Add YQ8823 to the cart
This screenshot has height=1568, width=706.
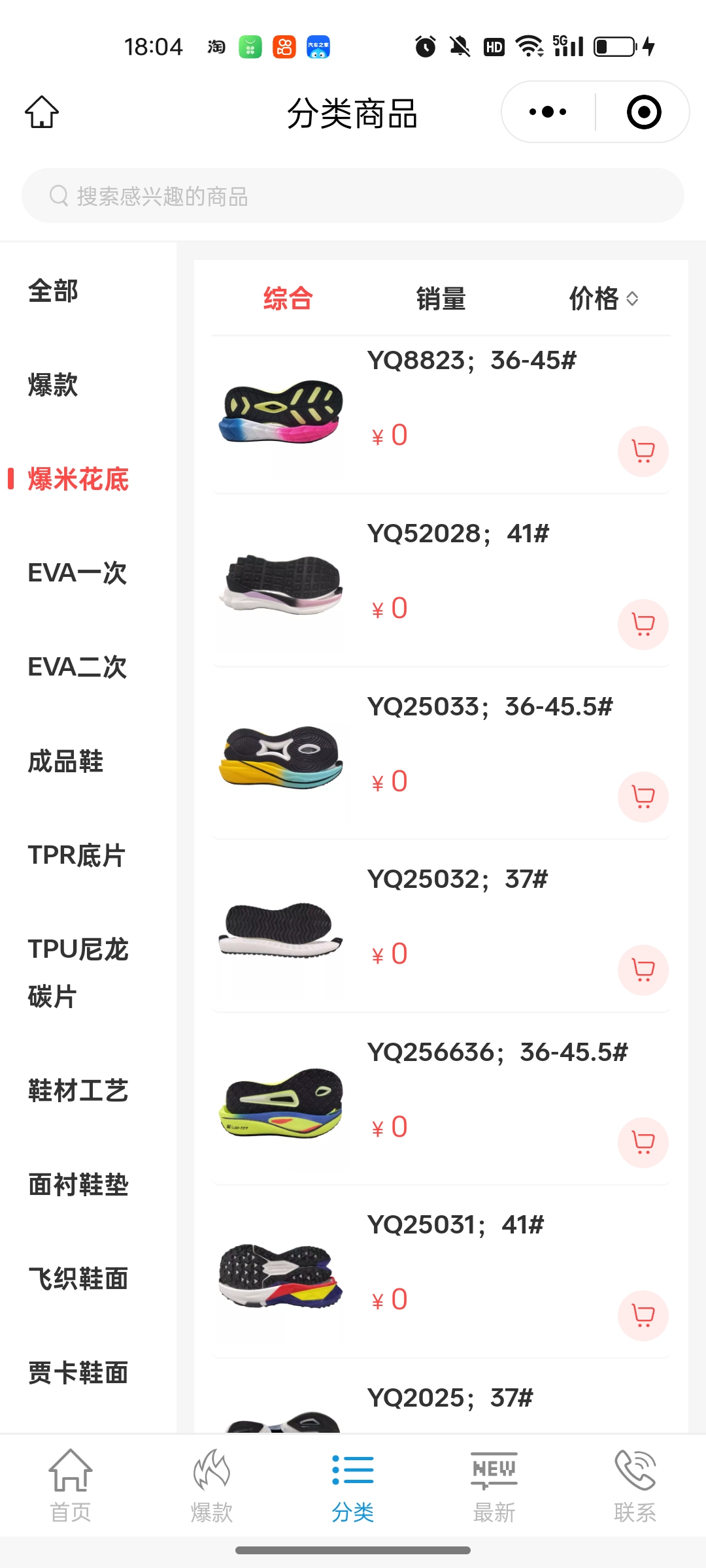(x=643, y=451)
